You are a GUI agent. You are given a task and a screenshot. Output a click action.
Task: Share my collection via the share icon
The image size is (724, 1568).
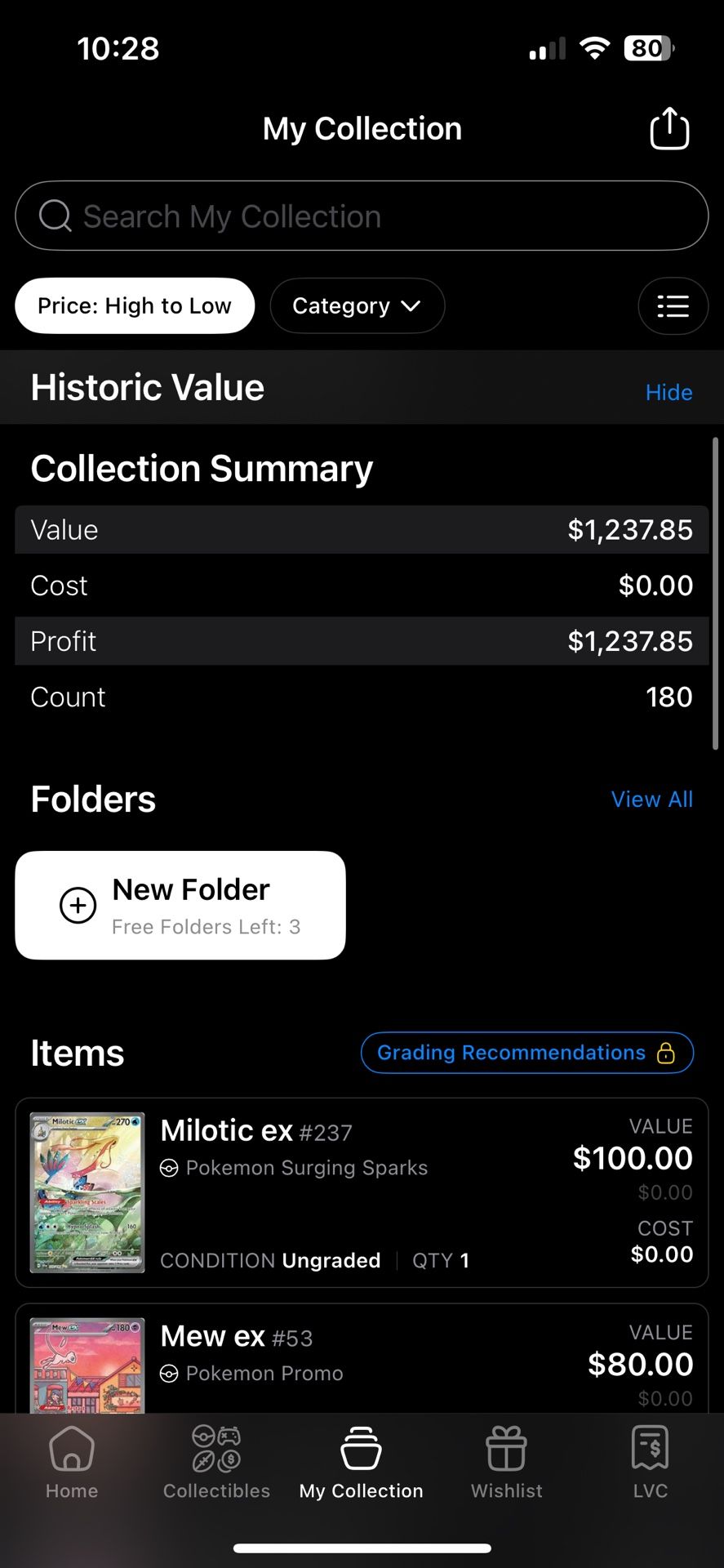coord(669,129)
